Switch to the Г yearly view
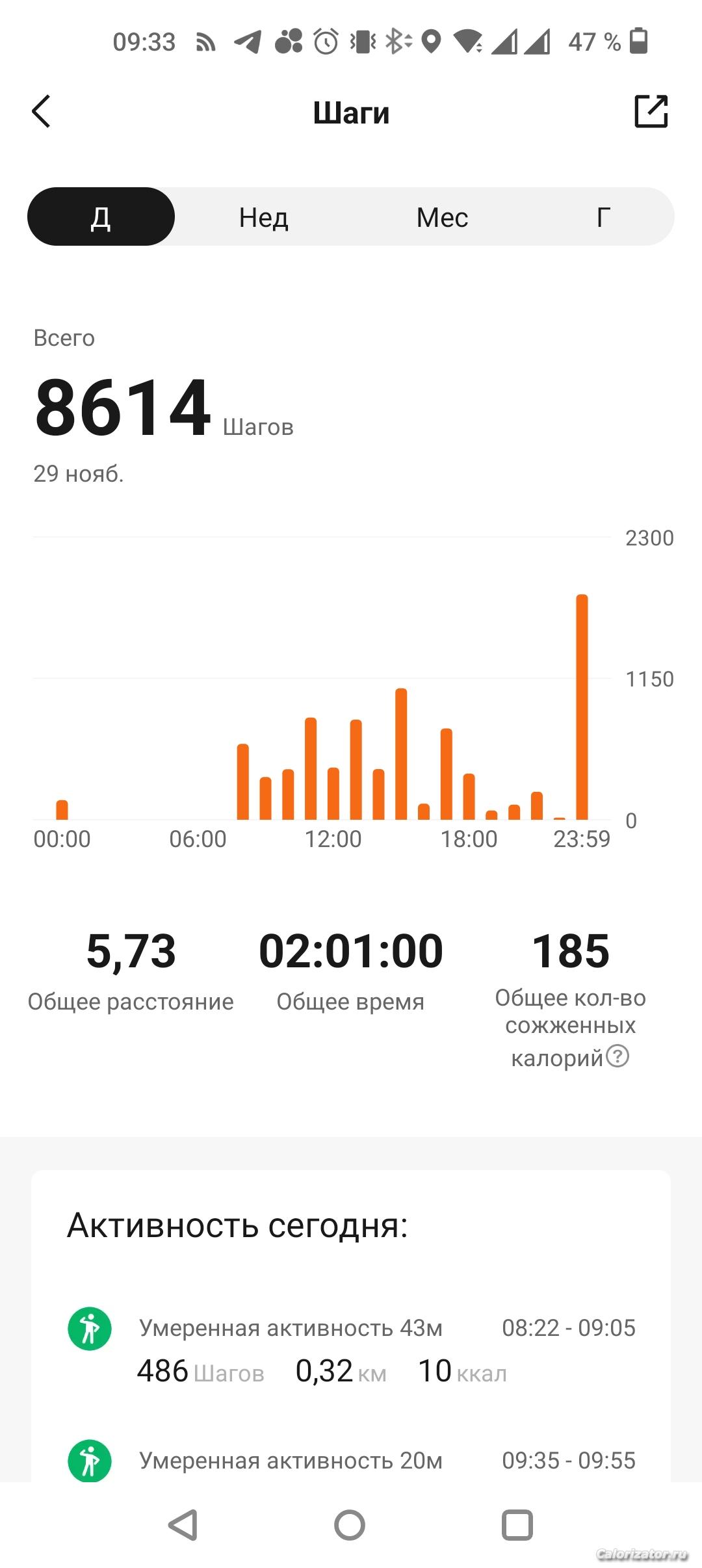 [603, 217]
